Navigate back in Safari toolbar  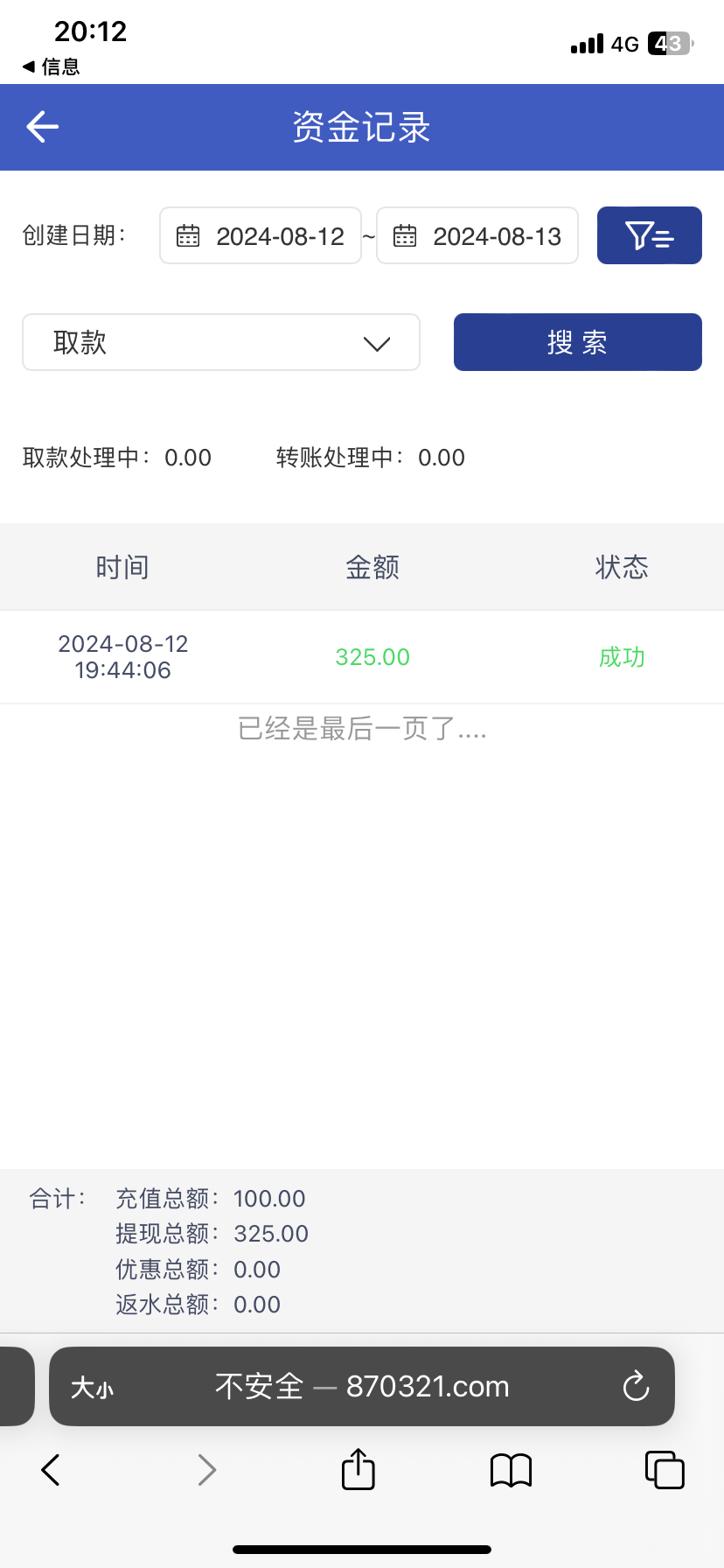pos(51,1470)
